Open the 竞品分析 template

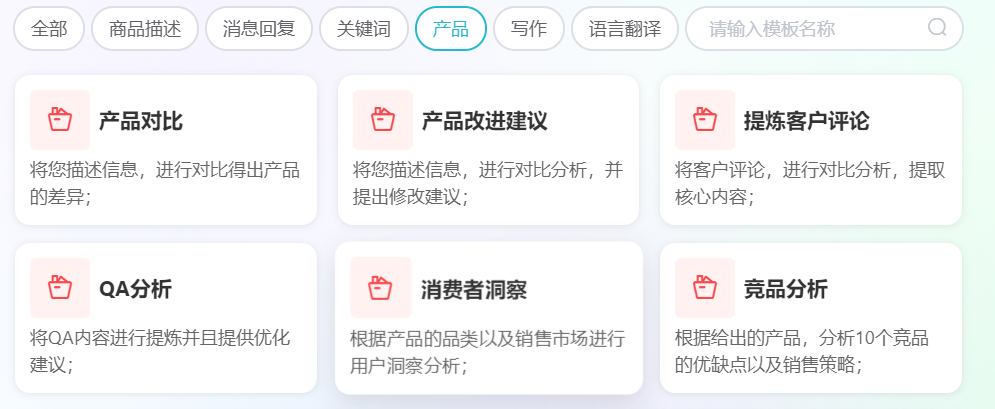coord(810,318)
